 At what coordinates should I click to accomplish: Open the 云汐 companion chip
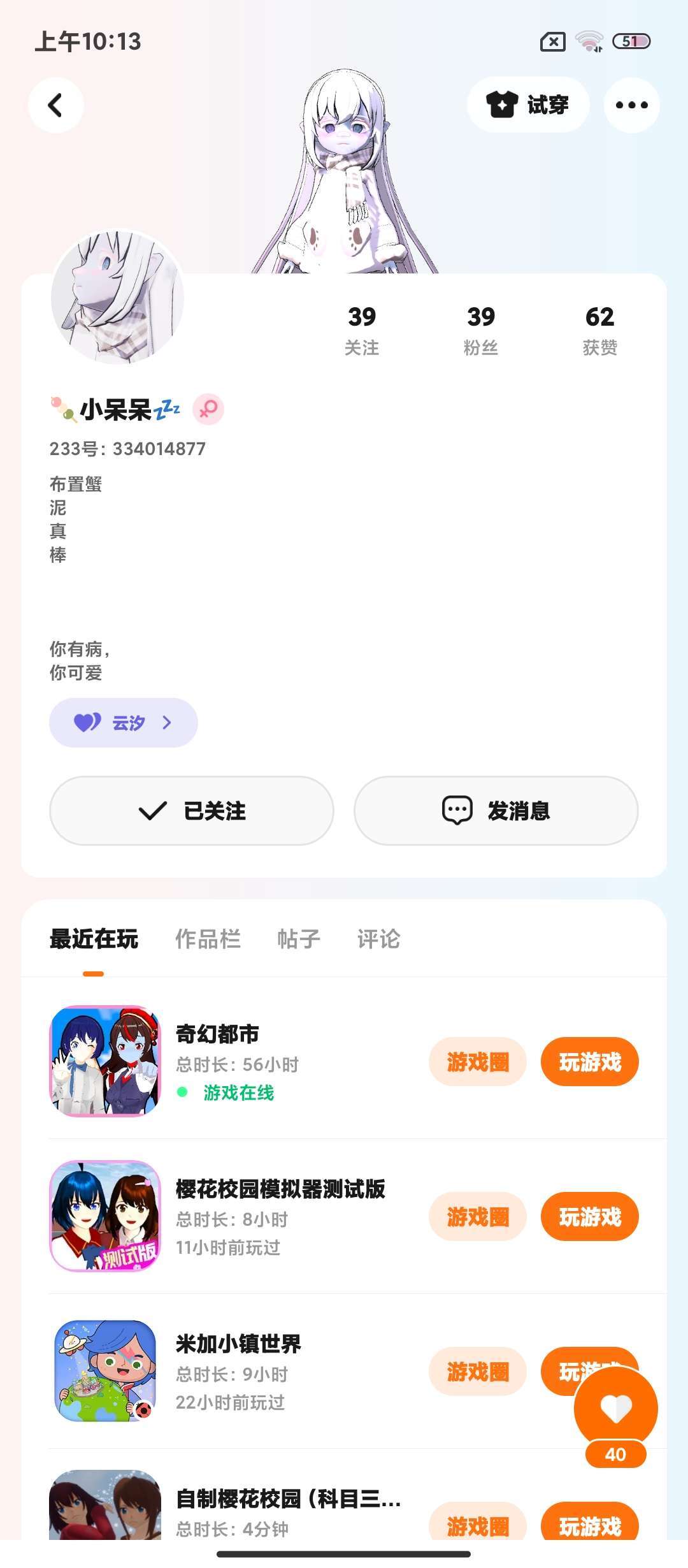point(124,722)
